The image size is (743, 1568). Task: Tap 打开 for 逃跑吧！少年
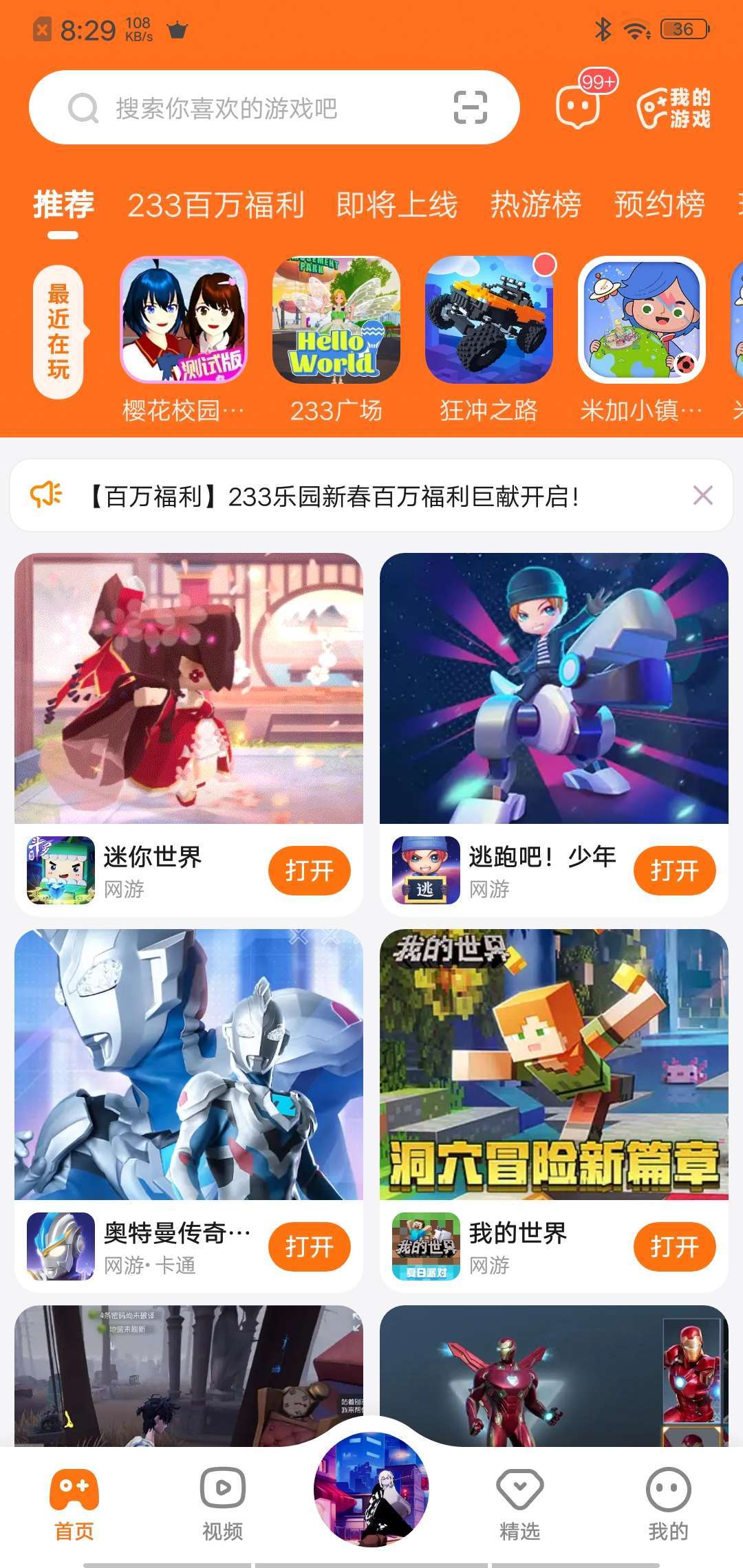click(x=674, y=871)
